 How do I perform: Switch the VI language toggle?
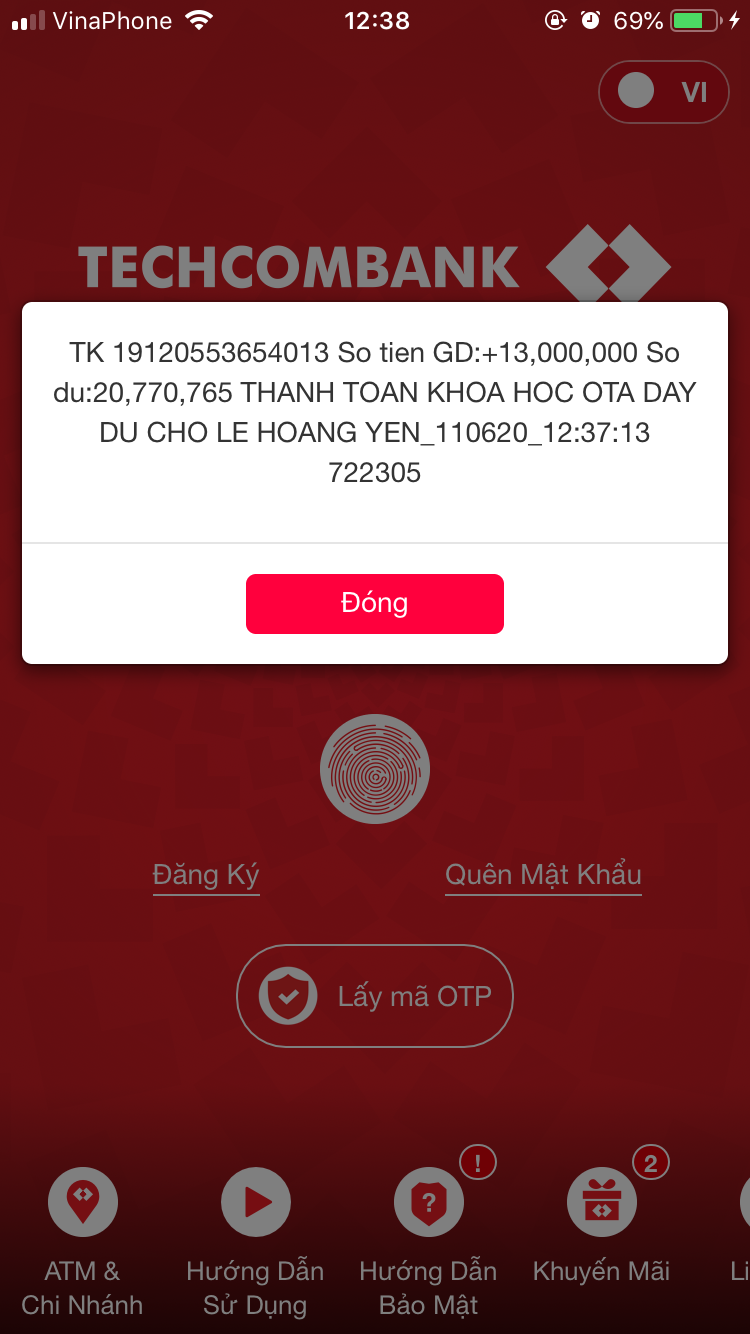[663, 92]
